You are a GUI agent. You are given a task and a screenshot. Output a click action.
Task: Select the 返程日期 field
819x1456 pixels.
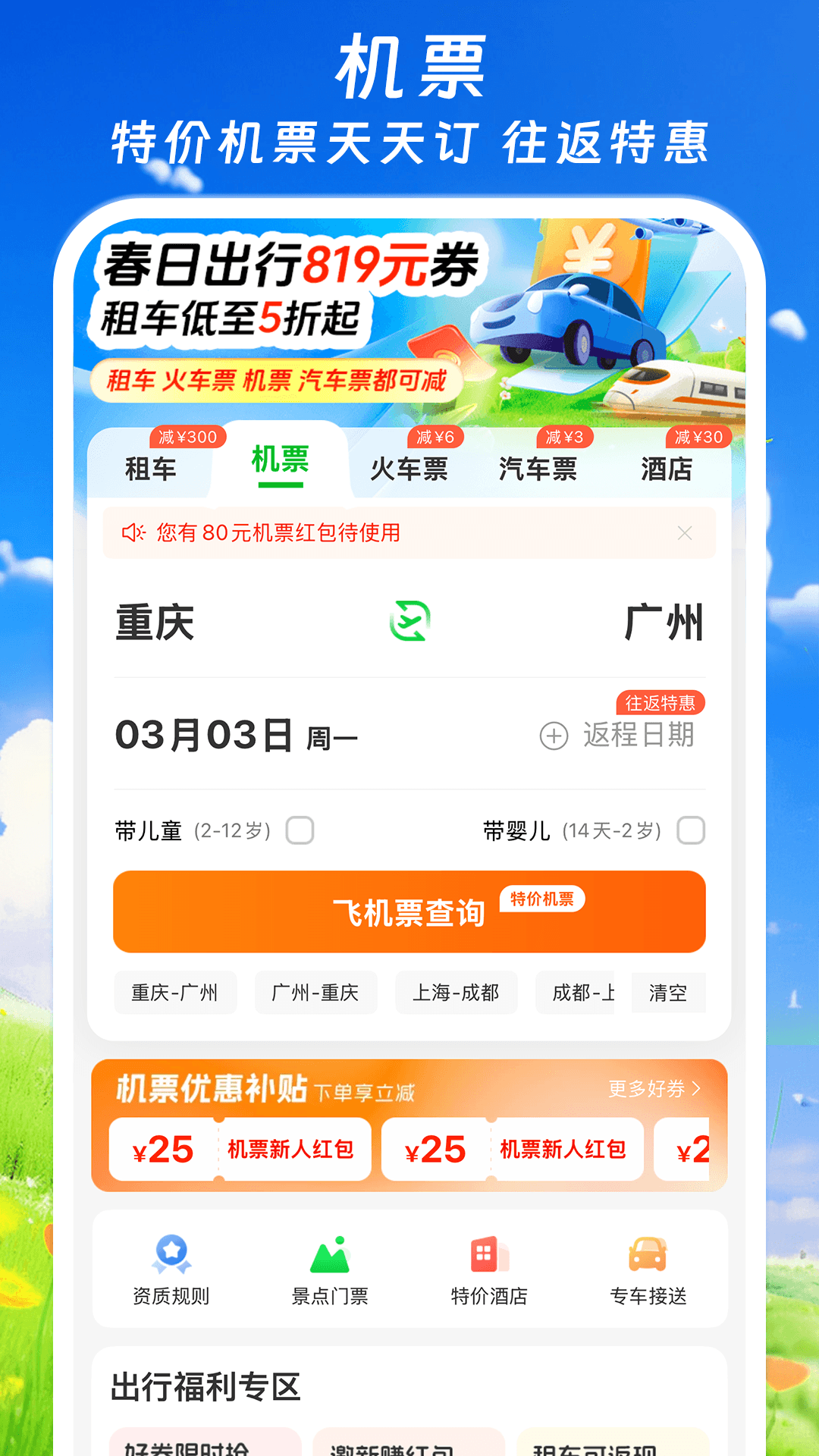point(641,734)
